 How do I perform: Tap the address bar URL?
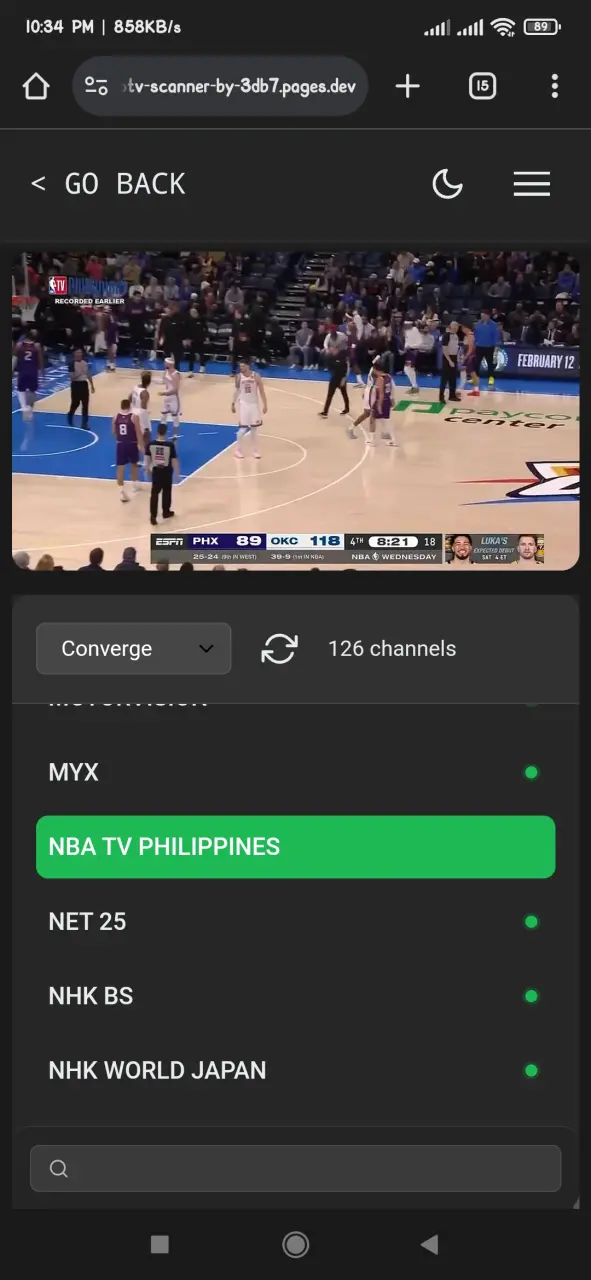pyautogui.click(x=238, y=86)
